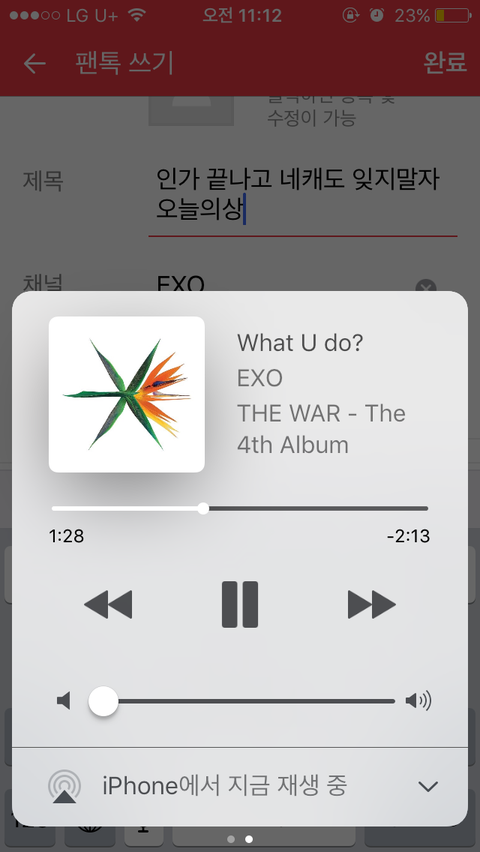Tap the 제목 title text field
480x852 pixels.
[303, 195]
